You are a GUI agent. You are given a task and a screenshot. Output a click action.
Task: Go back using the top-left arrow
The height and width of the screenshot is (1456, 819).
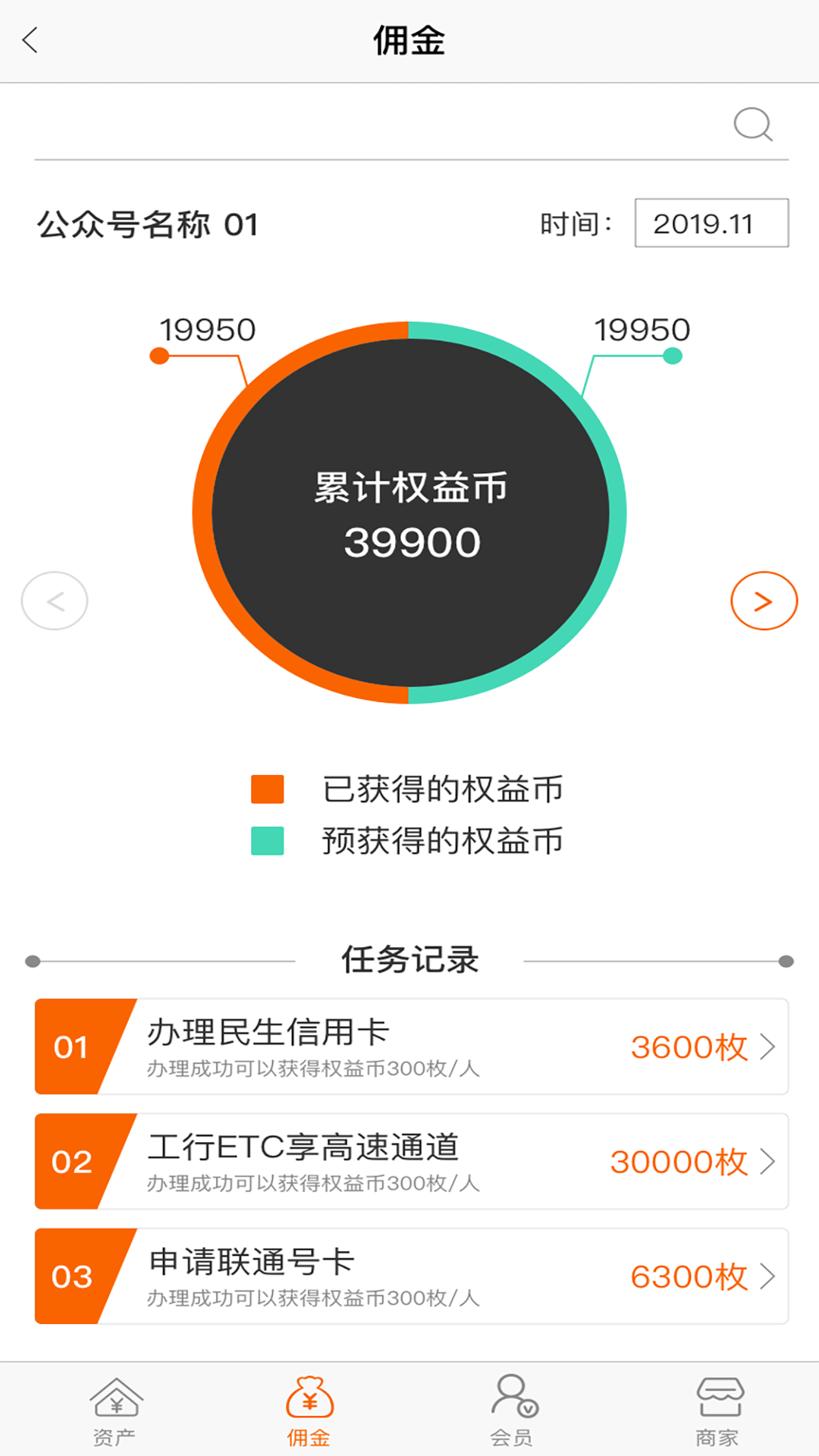pos(30,40)
